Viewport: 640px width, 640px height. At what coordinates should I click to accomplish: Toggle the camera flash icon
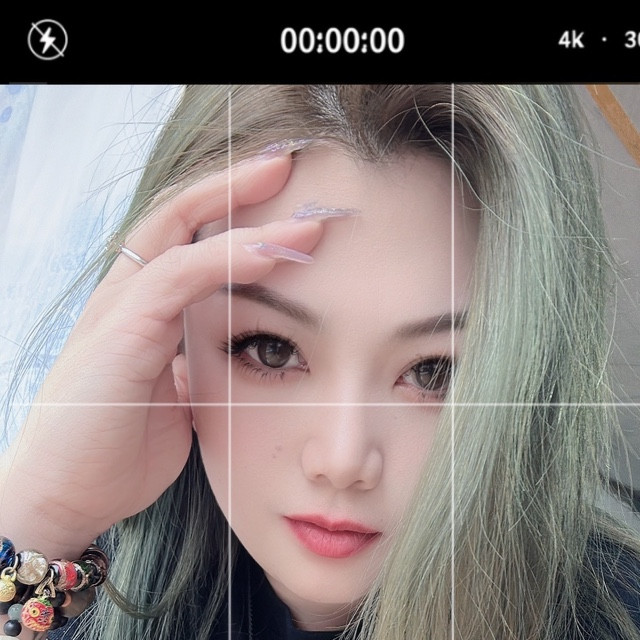click(x=47, y=40)
